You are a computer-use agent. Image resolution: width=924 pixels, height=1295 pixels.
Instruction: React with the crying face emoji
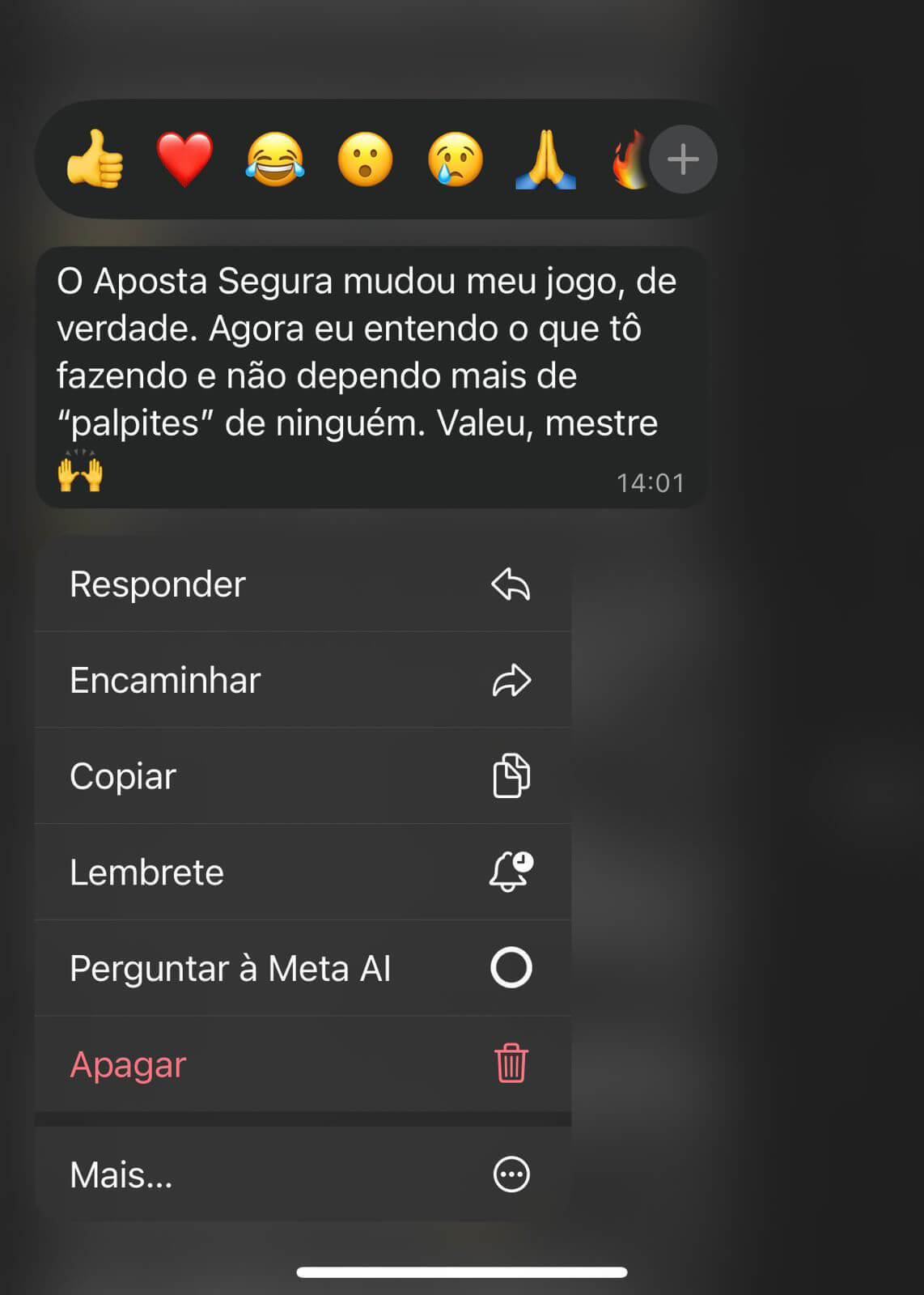tap(456, 159)
